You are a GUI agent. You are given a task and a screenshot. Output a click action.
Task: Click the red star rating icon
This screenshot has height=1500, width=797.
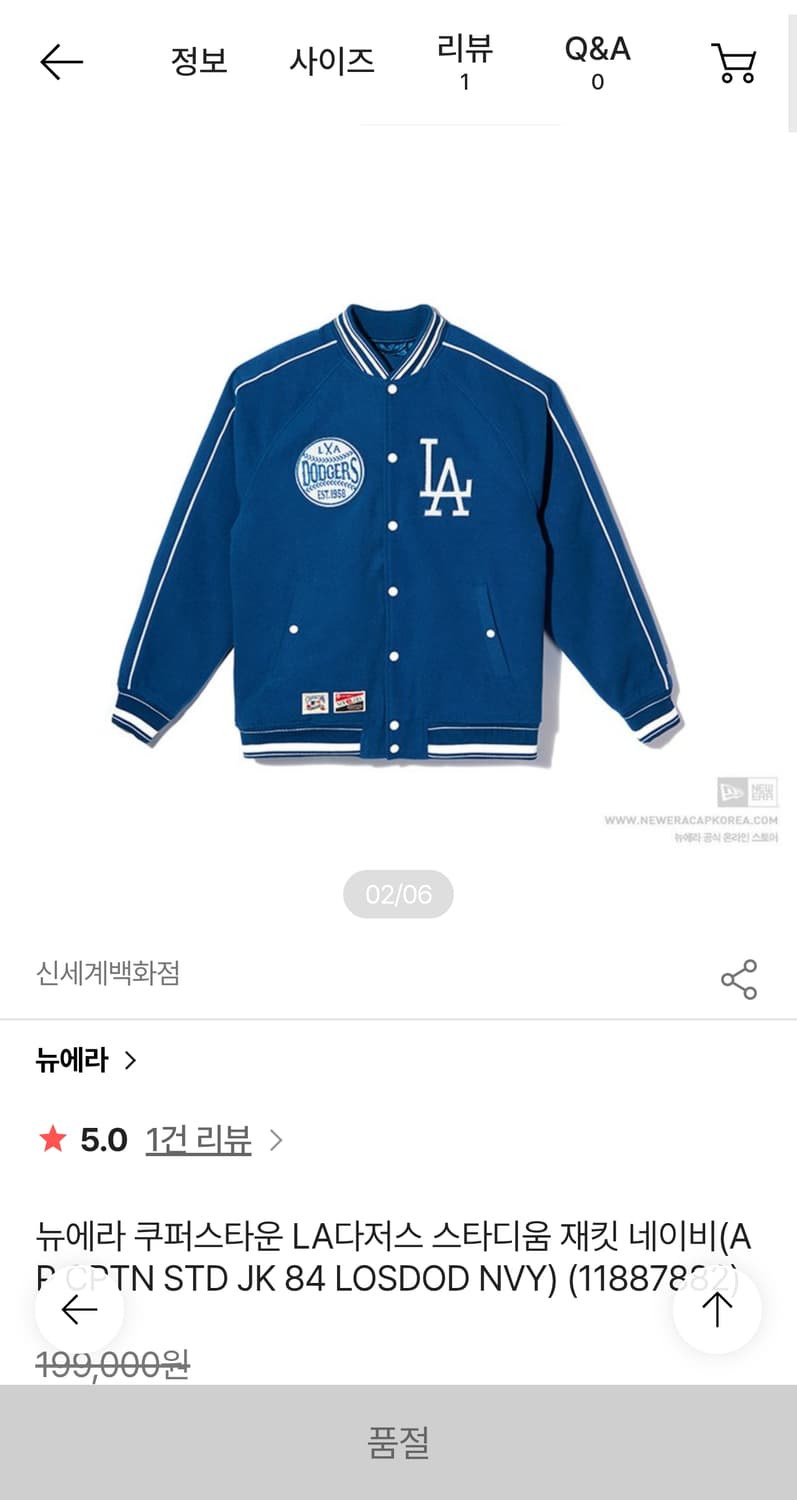[x=53, y=1140]
